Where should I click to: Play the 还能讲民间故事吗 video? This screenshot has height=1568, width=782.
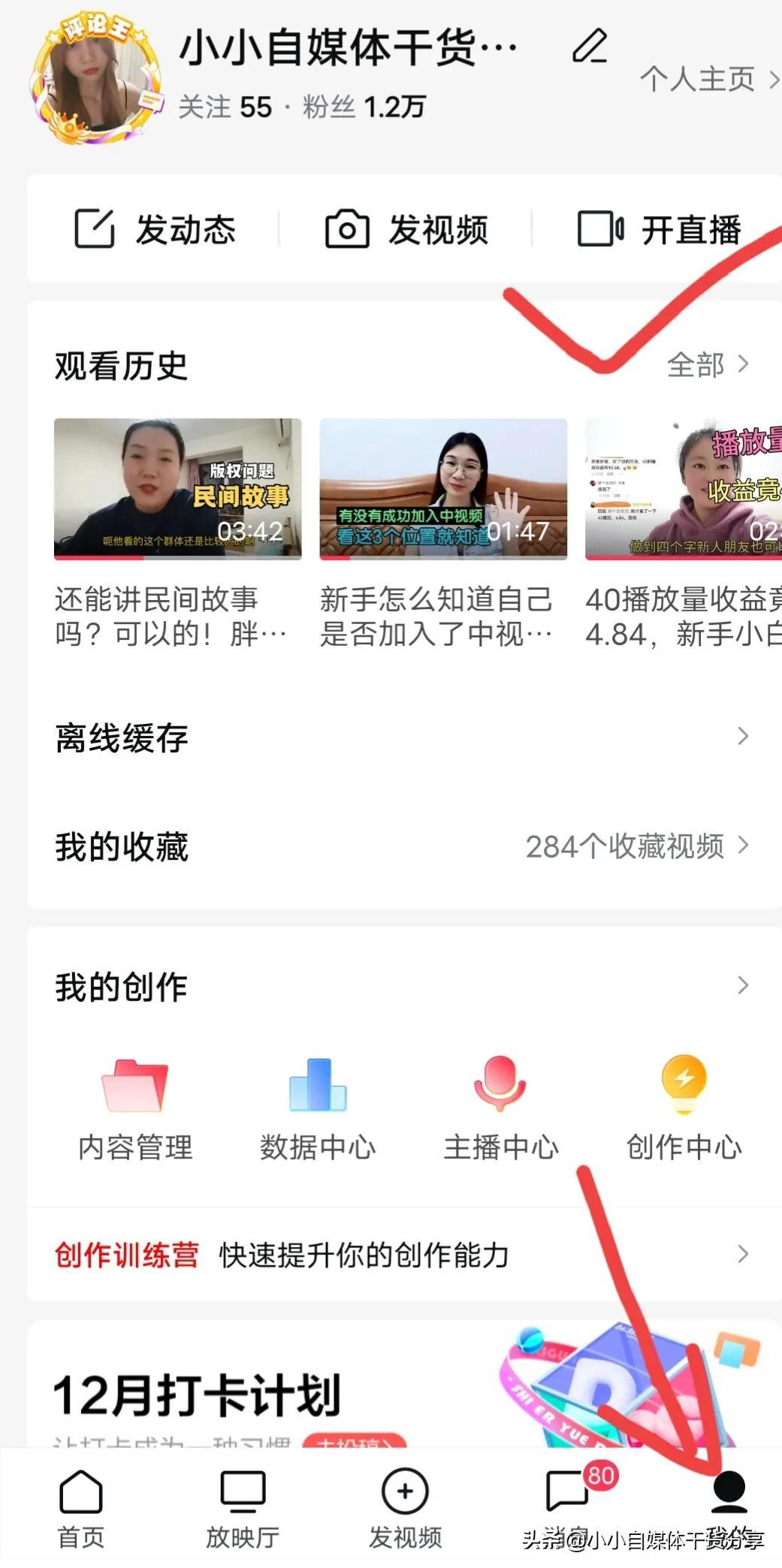177,489
